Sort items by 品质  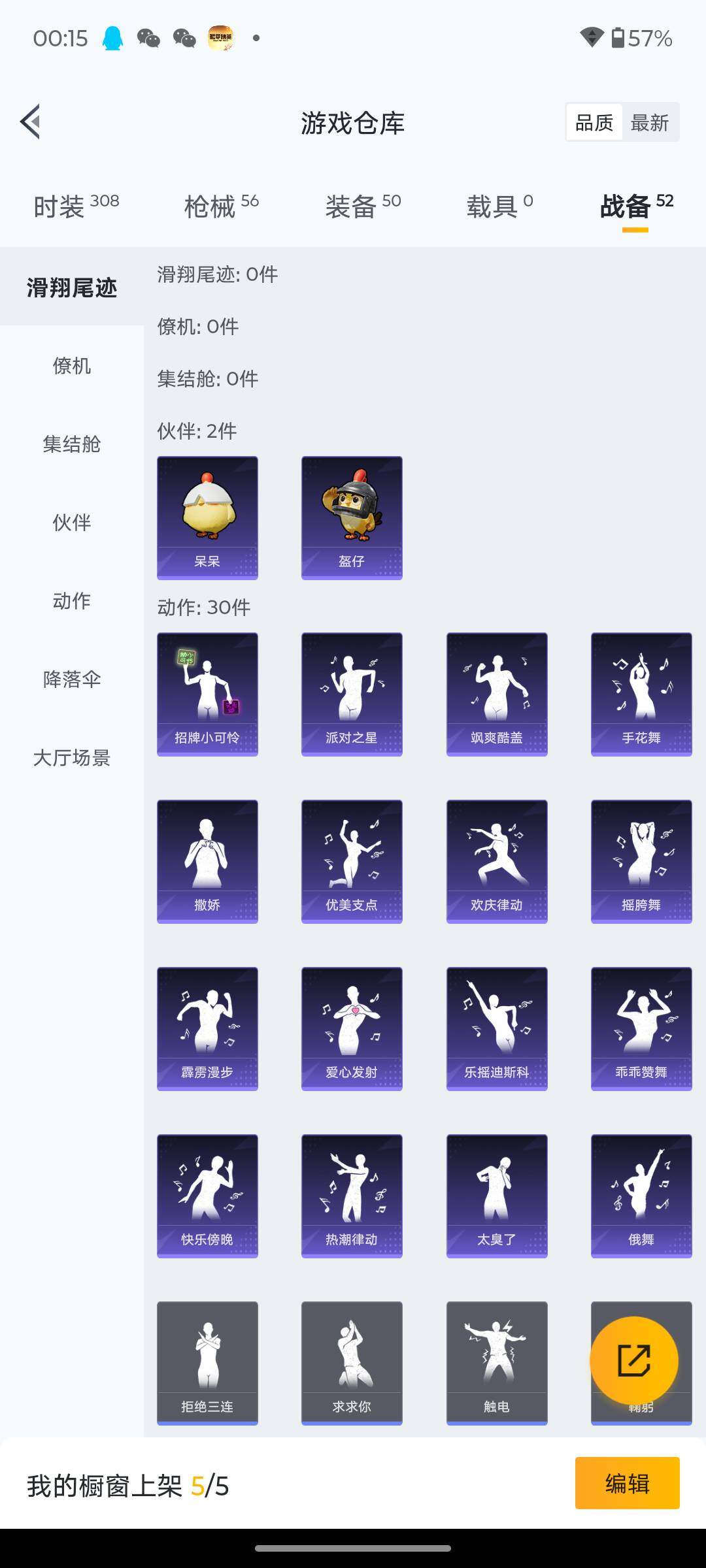tap(594, 122)
